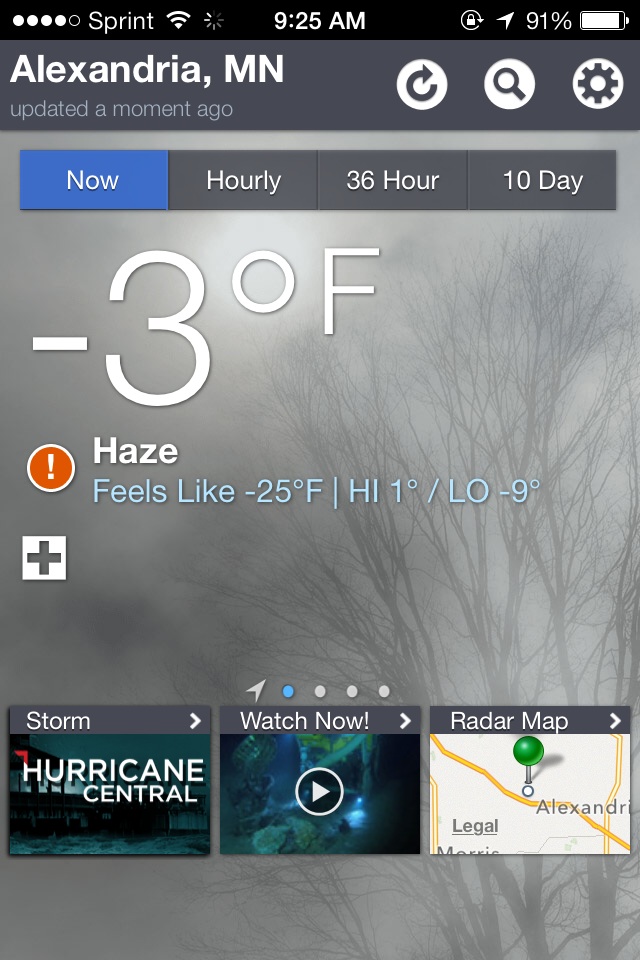Open the orange weather alert icon
640x960 pixels.
[51, 467]
